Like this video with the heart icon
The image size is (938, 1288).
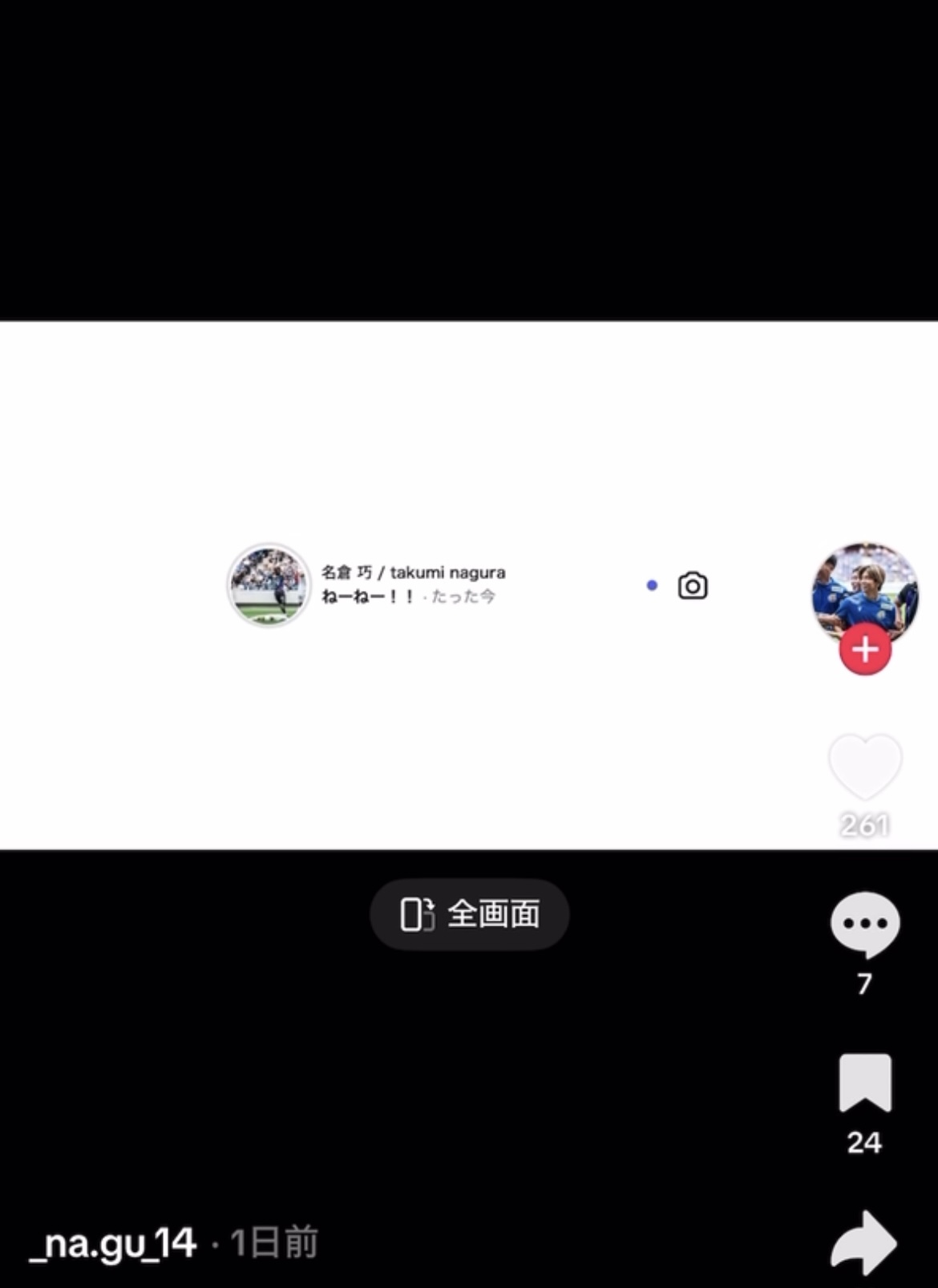pos(864,766)
